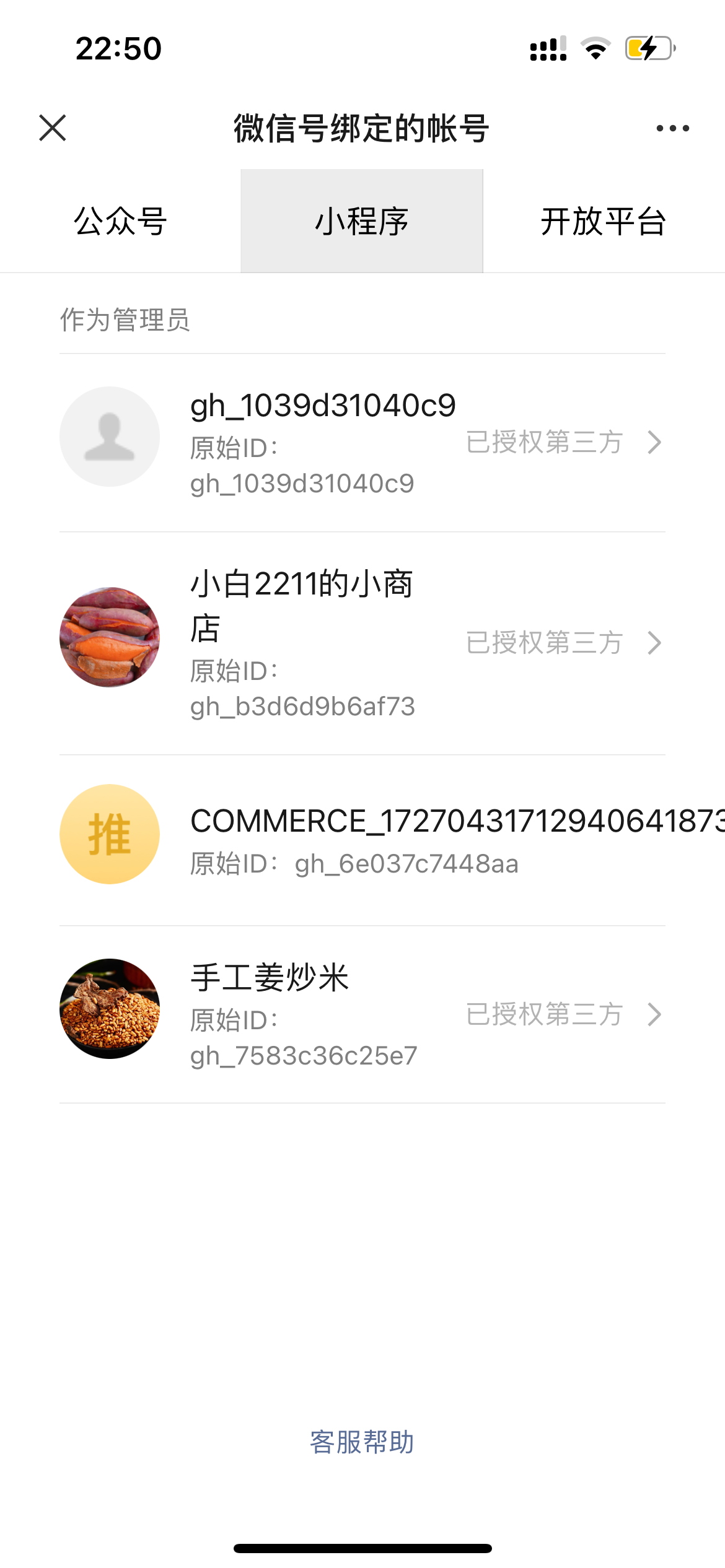The height and width of the screenshot is (1568, 725).
Task: Open 手工姜炒米 account details
Action: click(362, 1014)
